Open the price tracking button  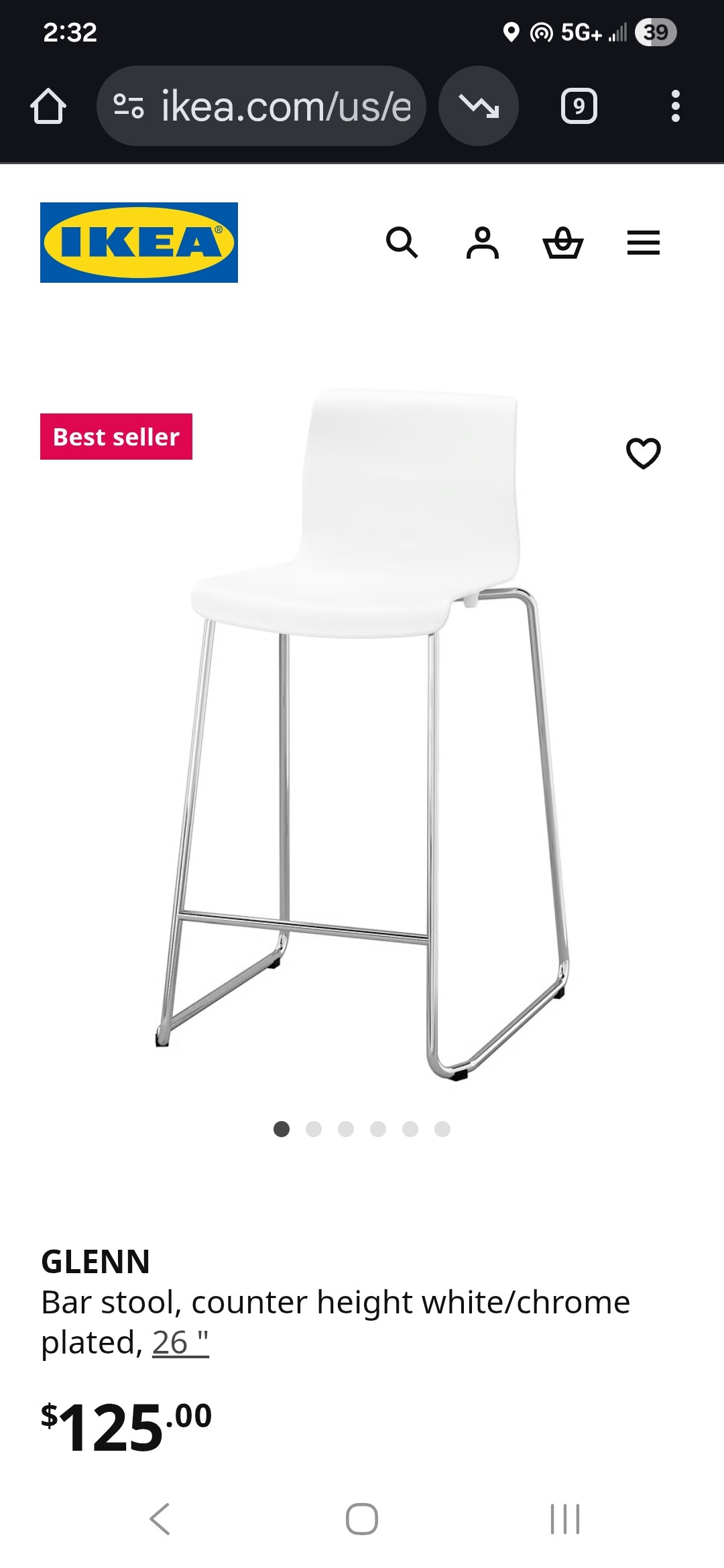pos(478,106)
